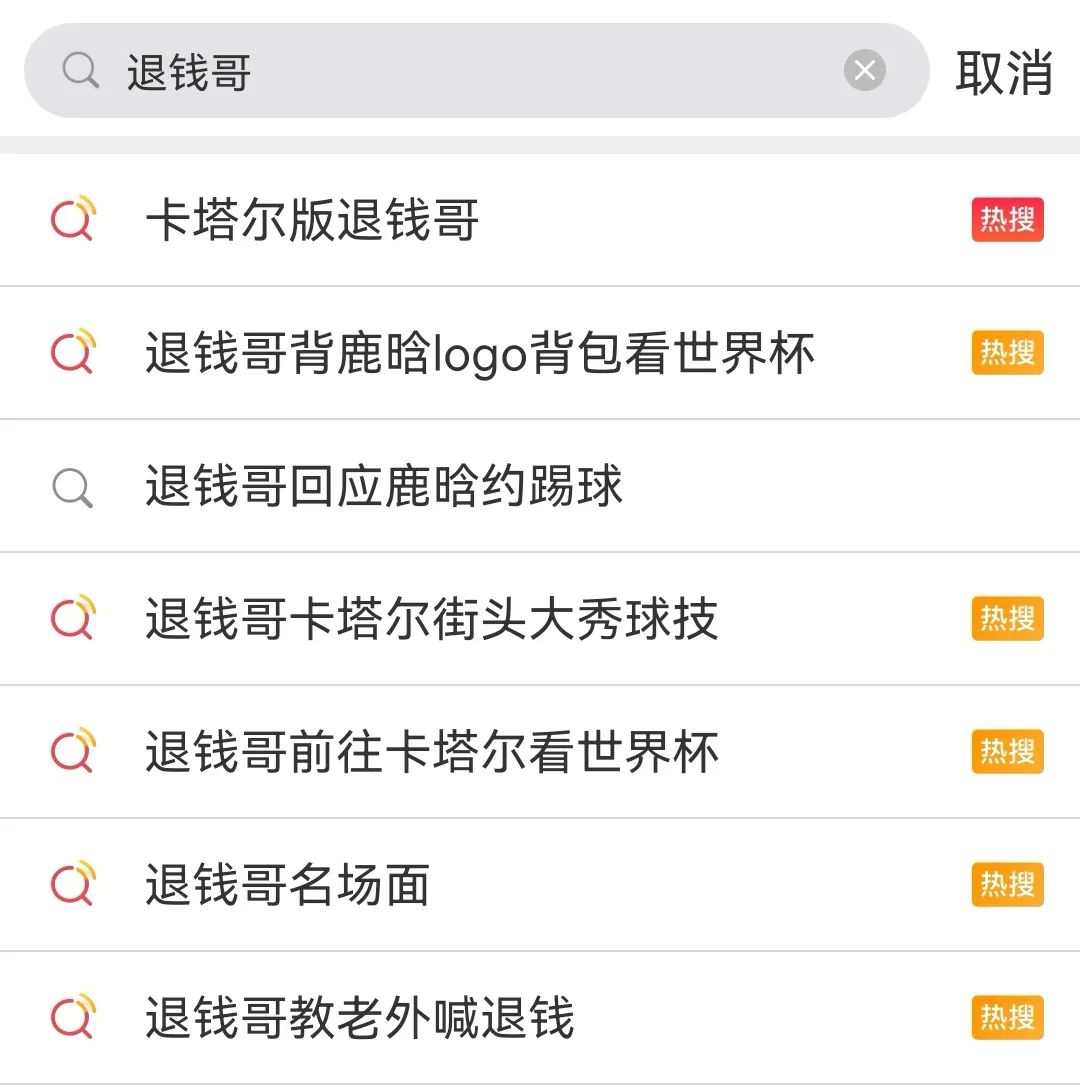The height and width of the screenshot is (1089, 1080).
Task: Tap the hot search flame icon next to 退钱哥名场面
Action: point(72,885)
